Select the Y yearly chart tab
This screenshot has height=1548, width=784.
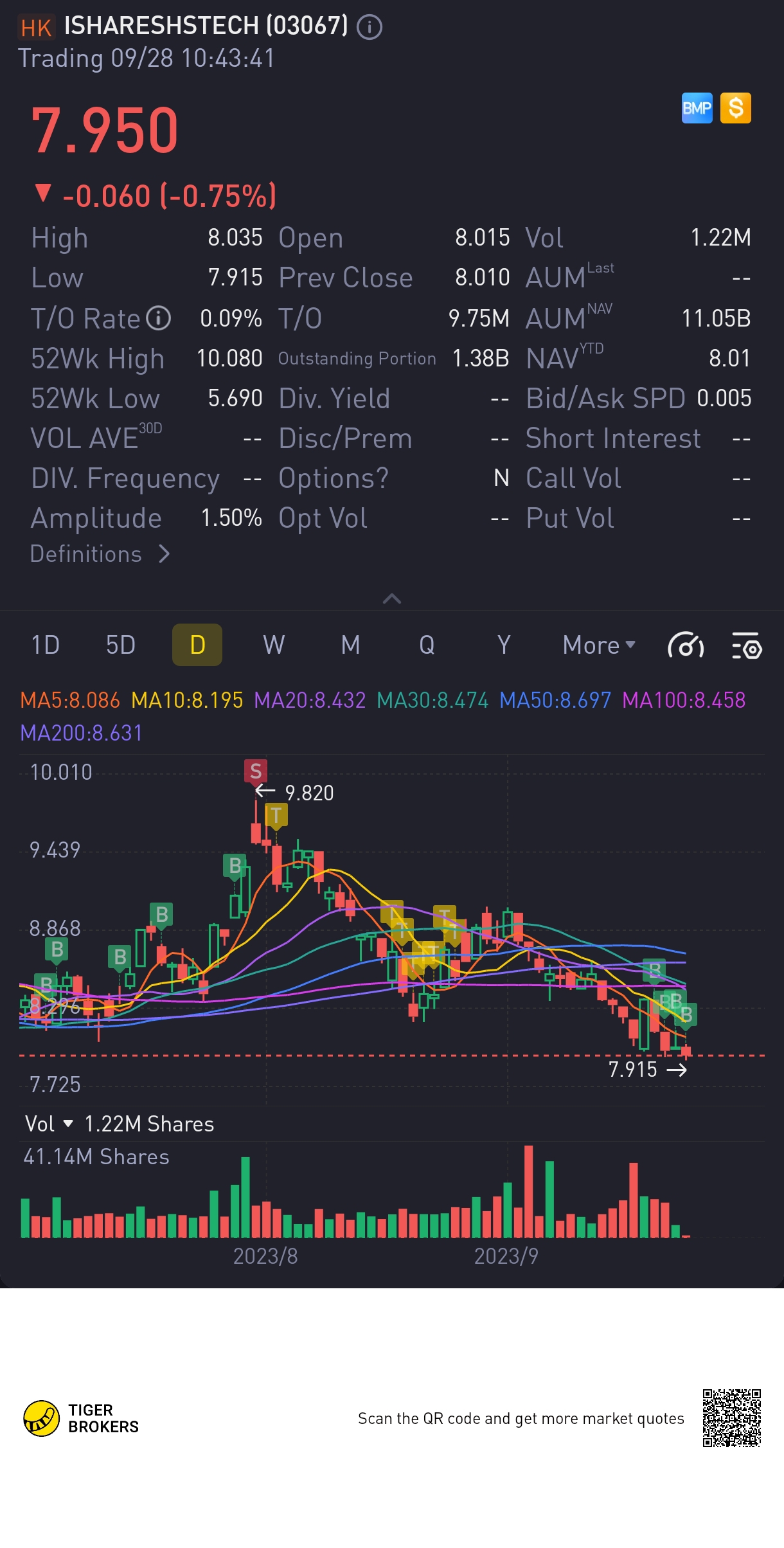[x=504, y=645]
